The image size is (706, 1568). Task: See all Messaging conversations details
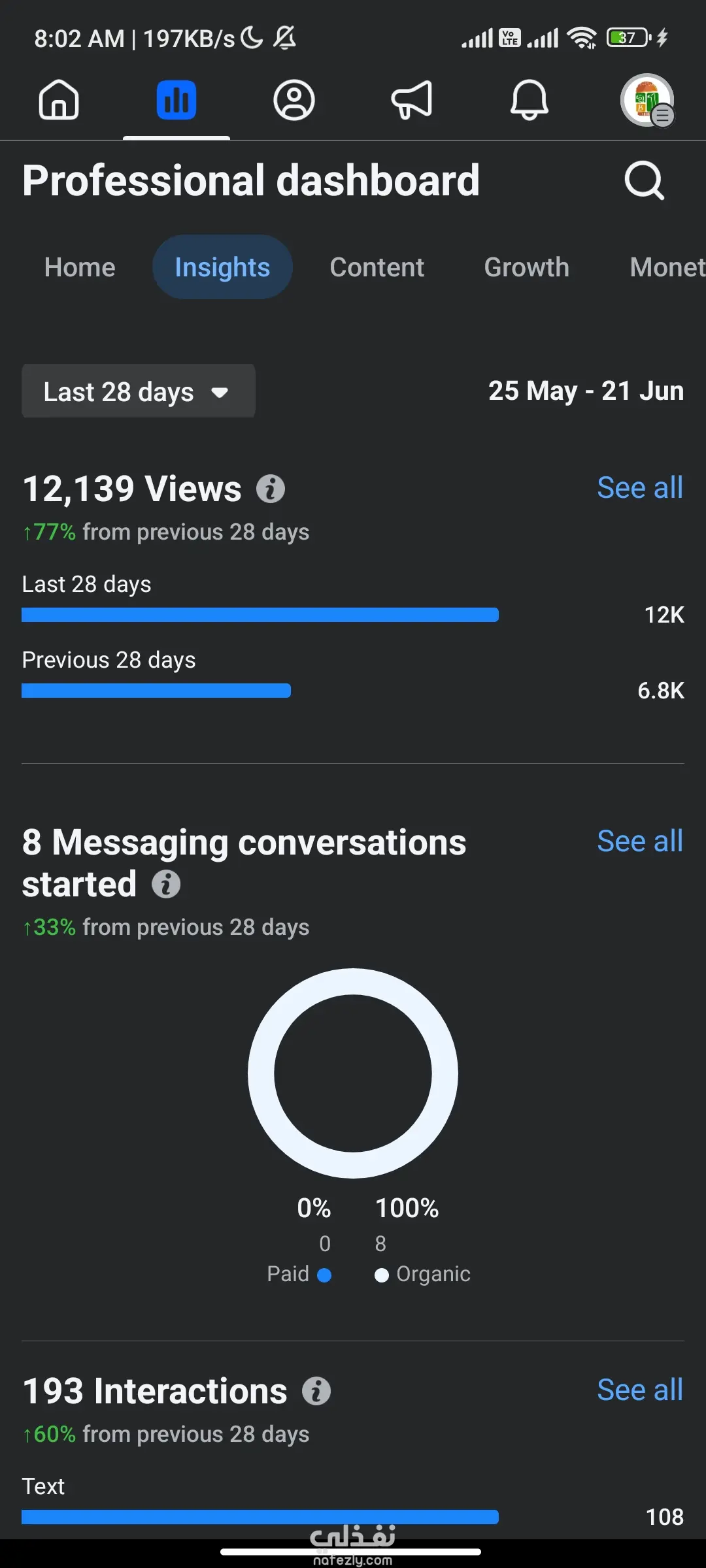[639, 841]
